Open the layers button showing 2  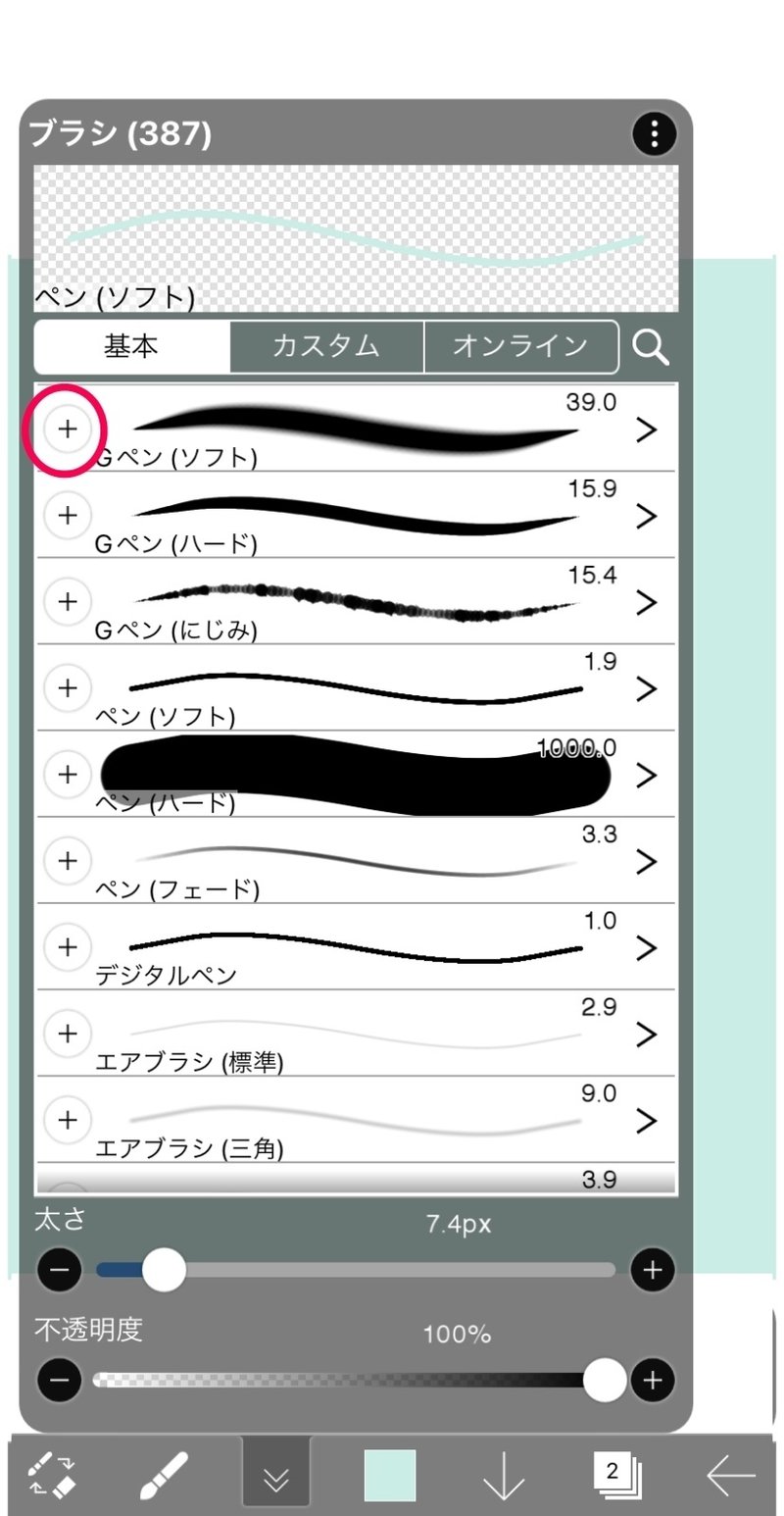pos(617,1475)
